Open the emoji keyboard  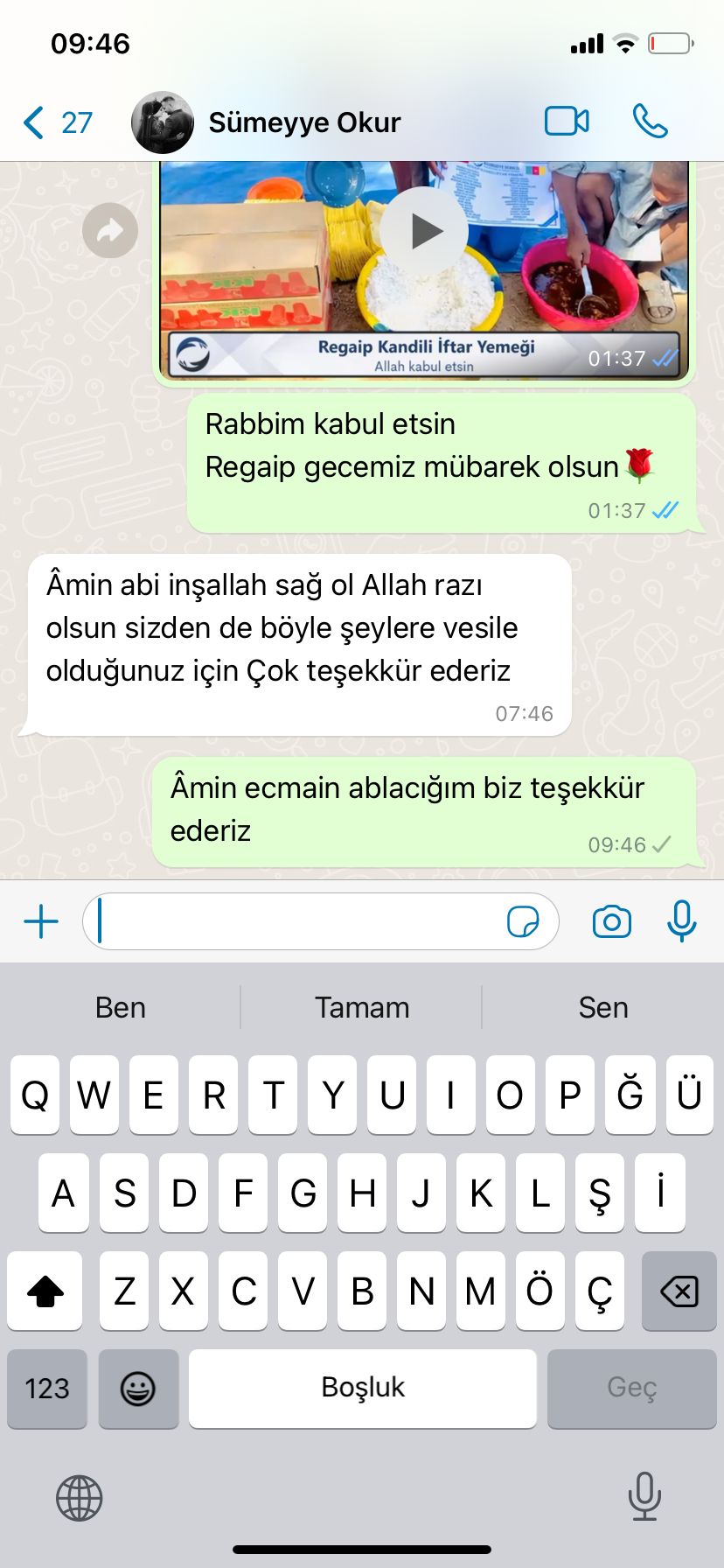(138, 1389)
